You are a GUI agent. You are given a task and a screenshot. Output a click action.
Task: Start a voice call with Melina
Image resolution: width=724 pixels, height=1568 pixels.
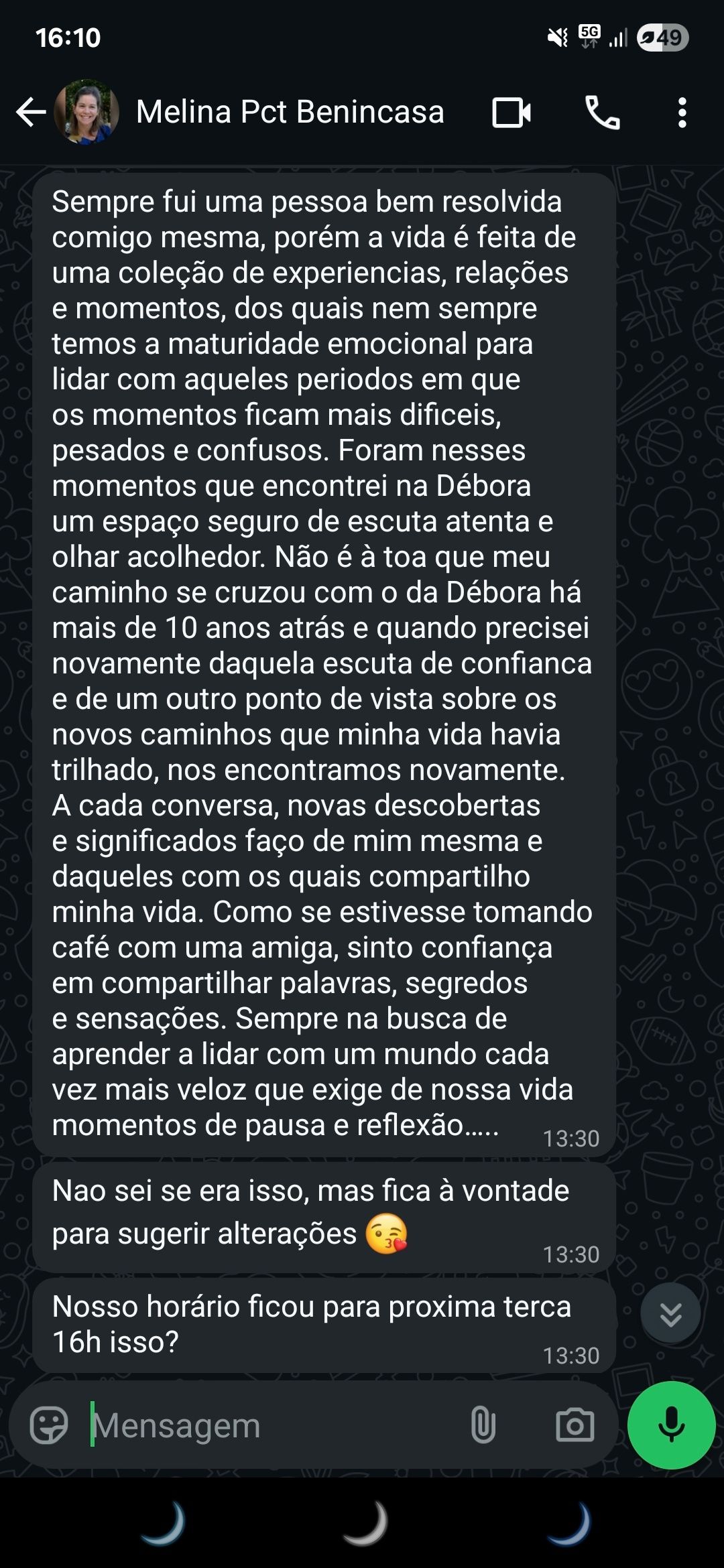(x=602, y=112)
